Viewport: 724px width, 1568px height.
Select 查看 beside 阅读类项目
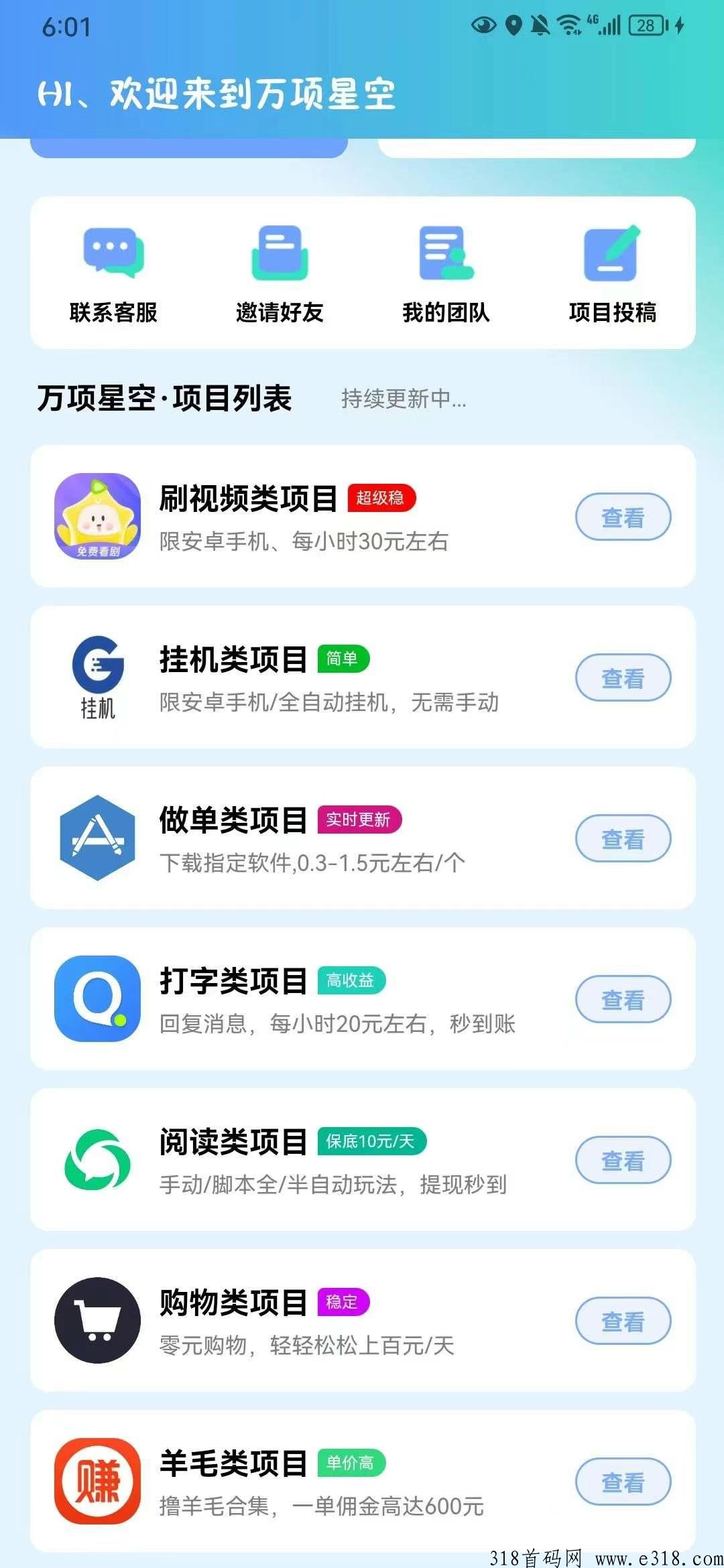click(x=623, y=1161)
